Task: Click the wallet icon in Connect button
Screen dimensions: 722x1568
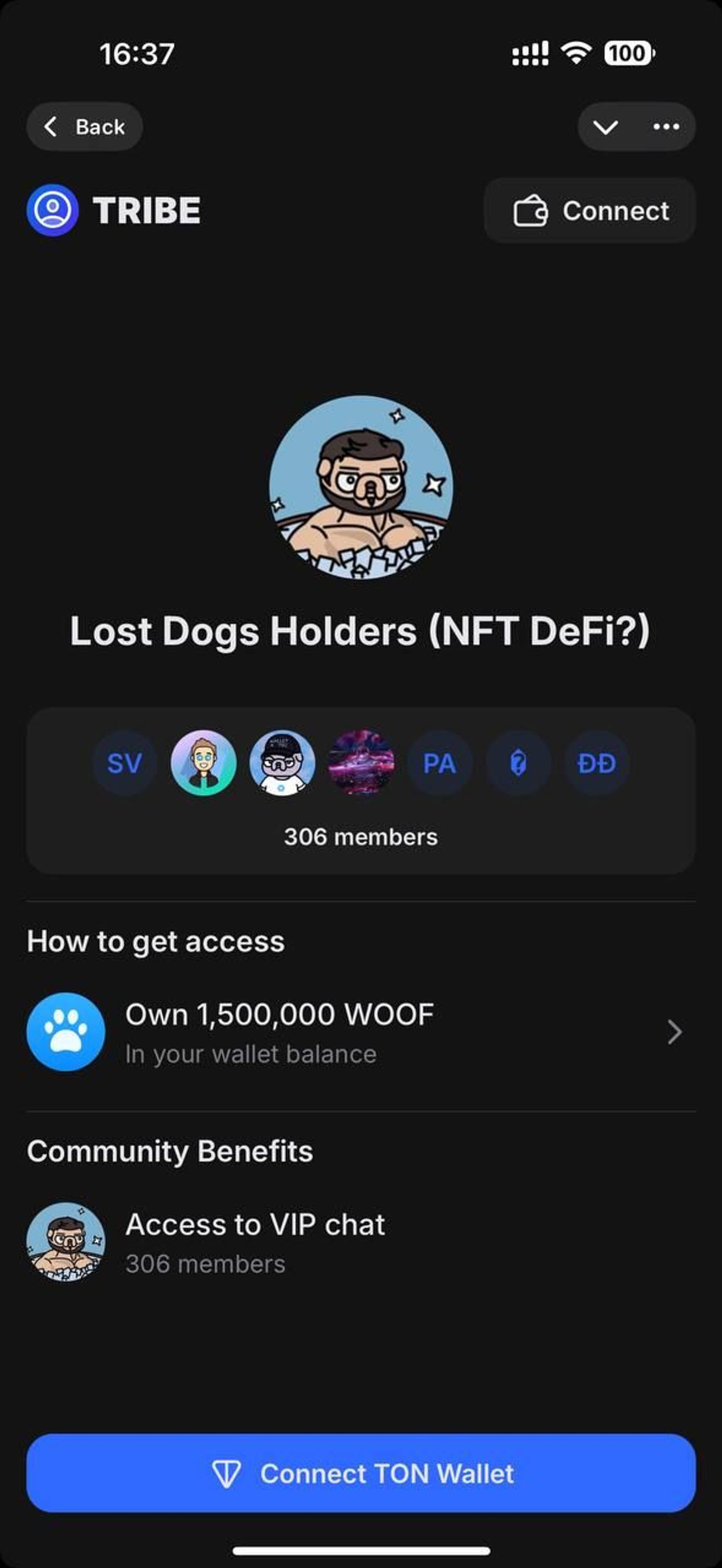Action: 531,211
